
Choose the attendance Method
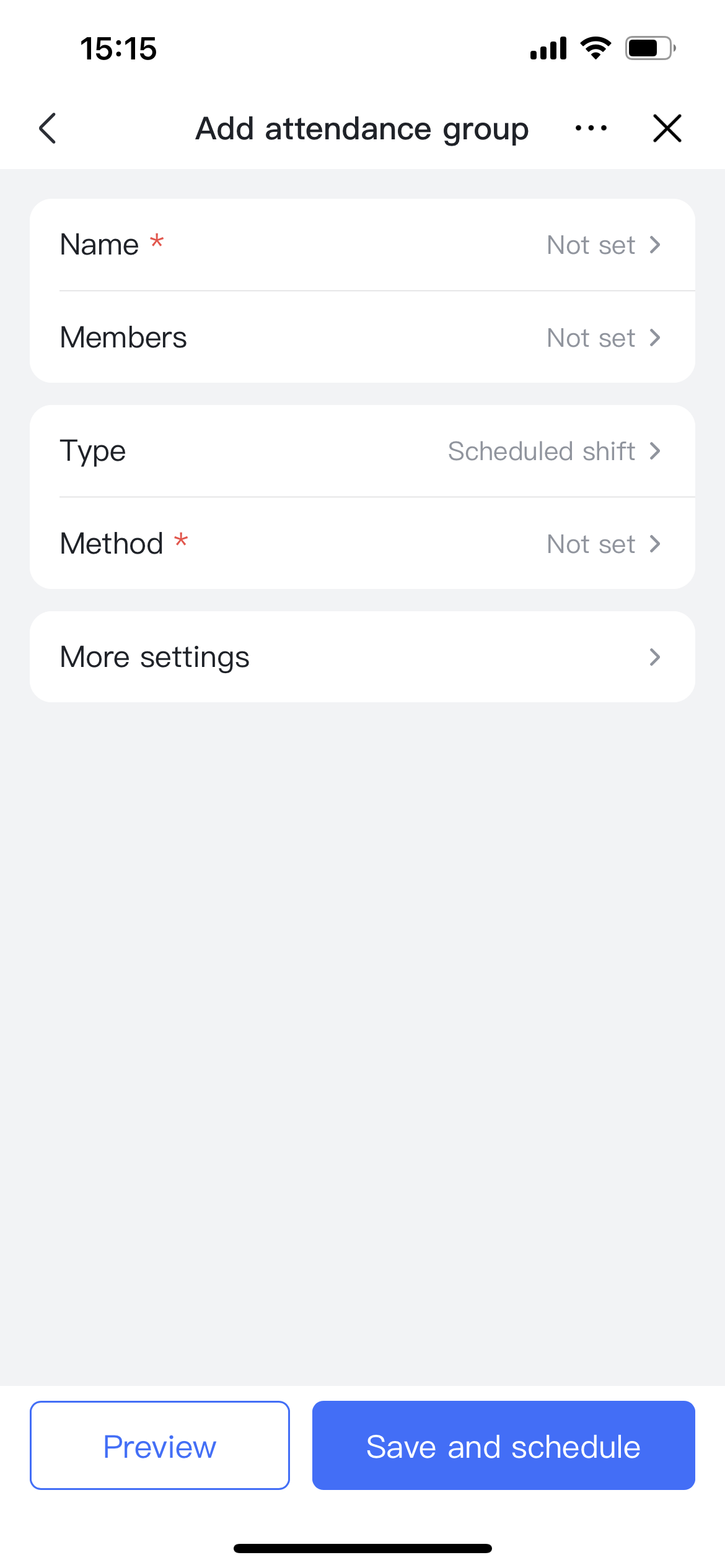point(362,544)
